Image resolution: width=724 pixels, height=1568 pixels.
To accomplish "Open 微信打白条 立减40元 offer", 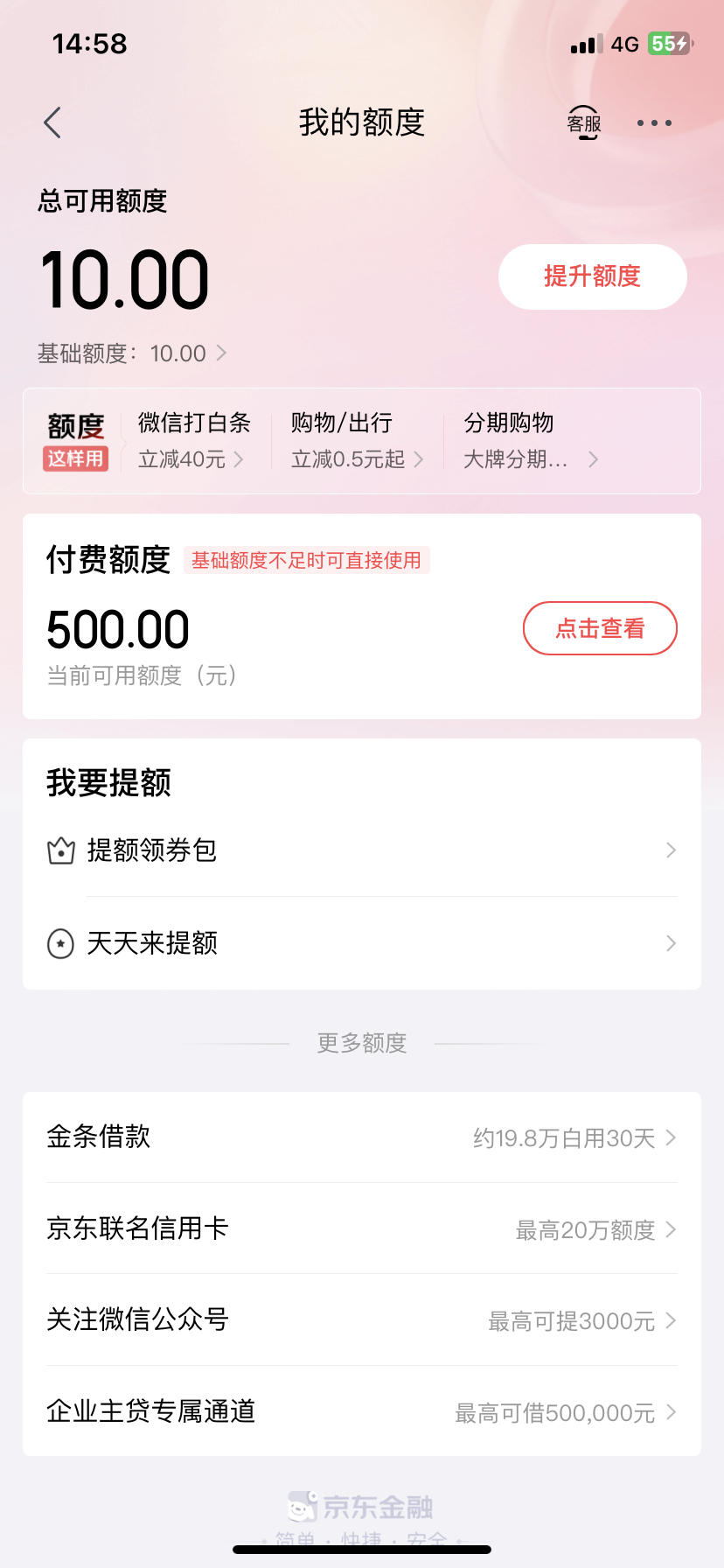I will coord(194,441).
